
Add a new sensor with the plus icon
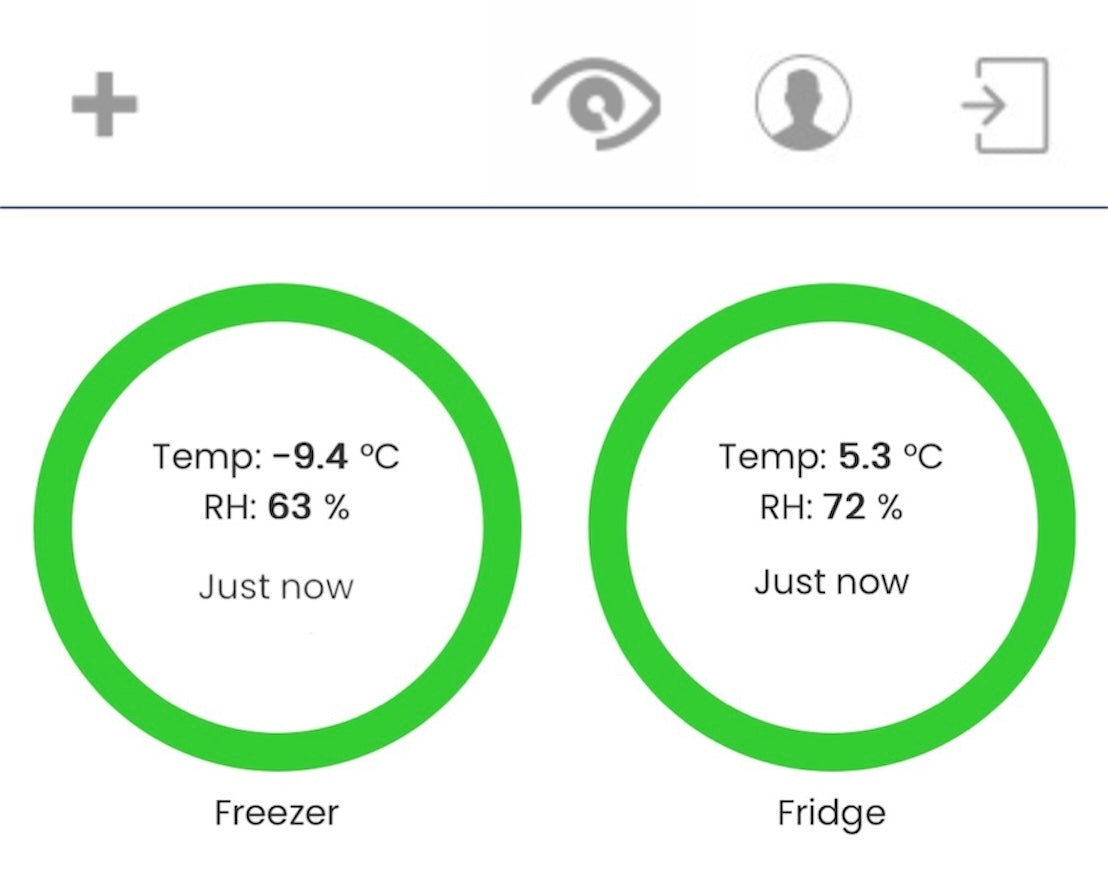(104, 105)
